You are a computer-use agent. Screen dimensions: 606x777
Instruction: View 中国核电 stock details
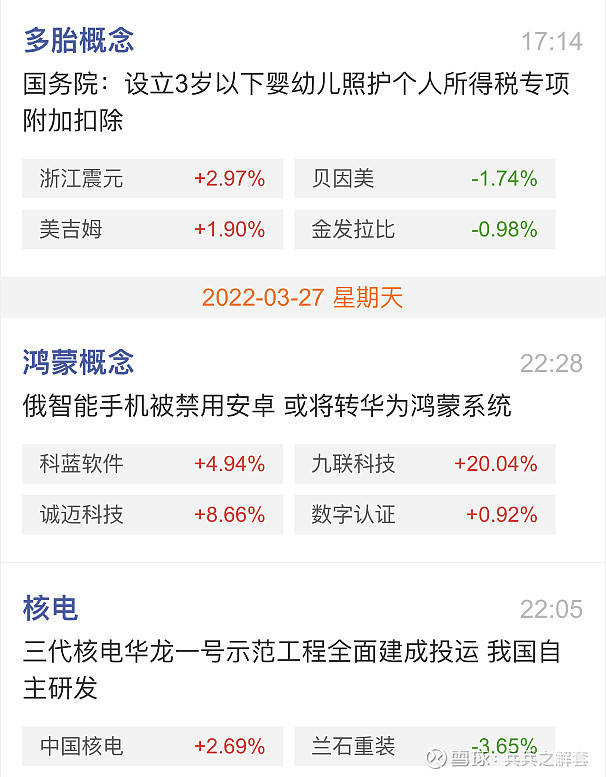tap(152, 746)
